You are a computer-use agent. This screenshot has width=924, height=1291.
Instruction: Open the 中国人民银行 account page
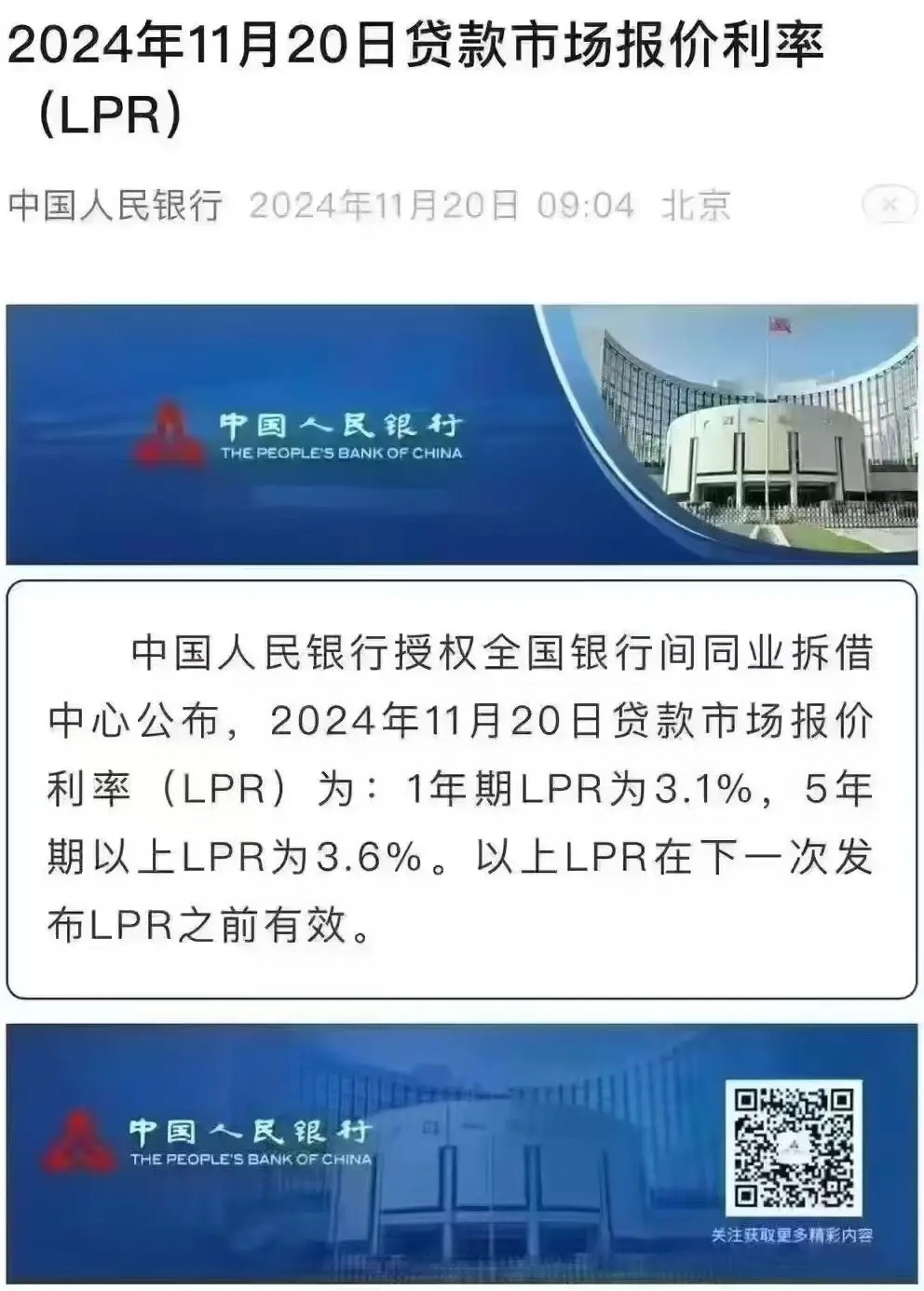tap(115, 205)
